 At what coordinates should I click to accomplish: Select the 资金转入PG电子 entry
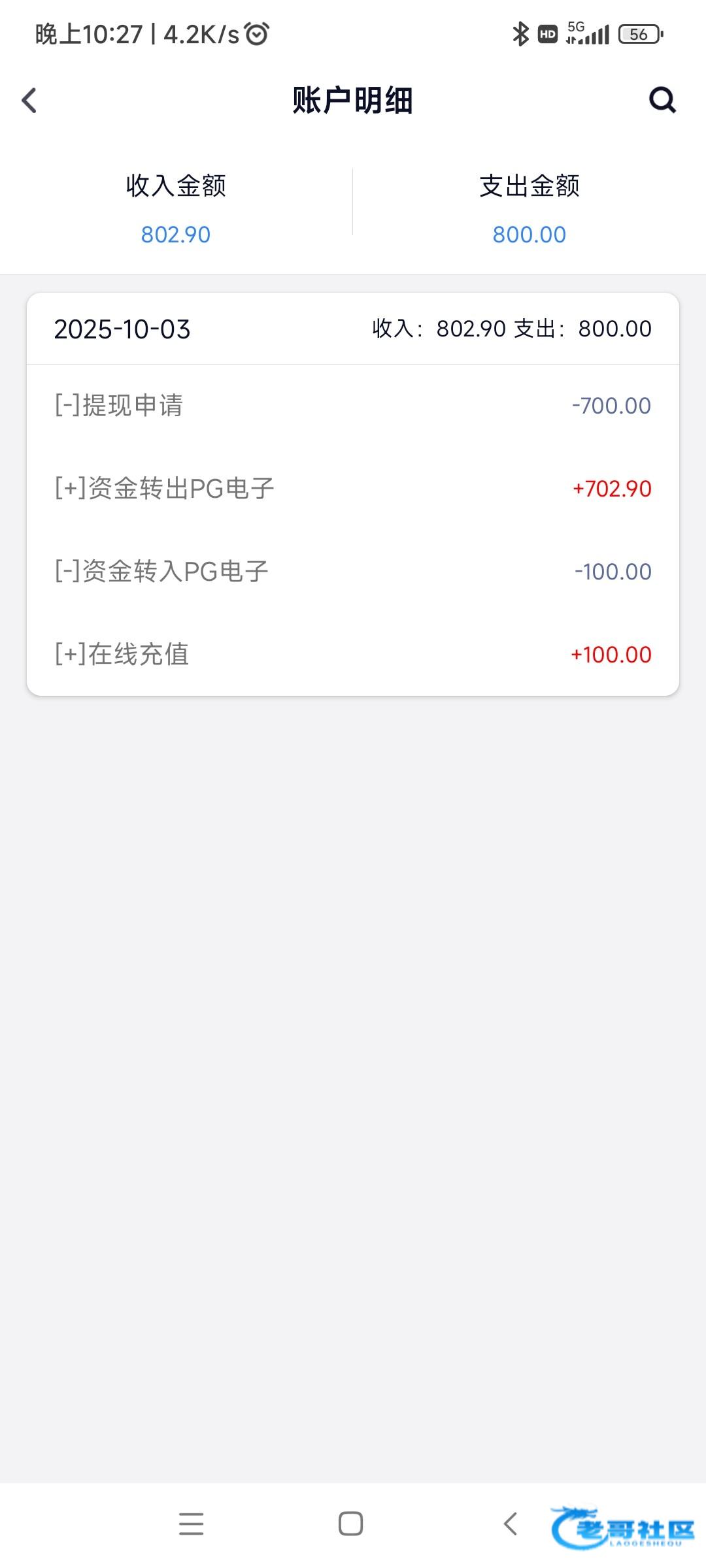point(353,572)
